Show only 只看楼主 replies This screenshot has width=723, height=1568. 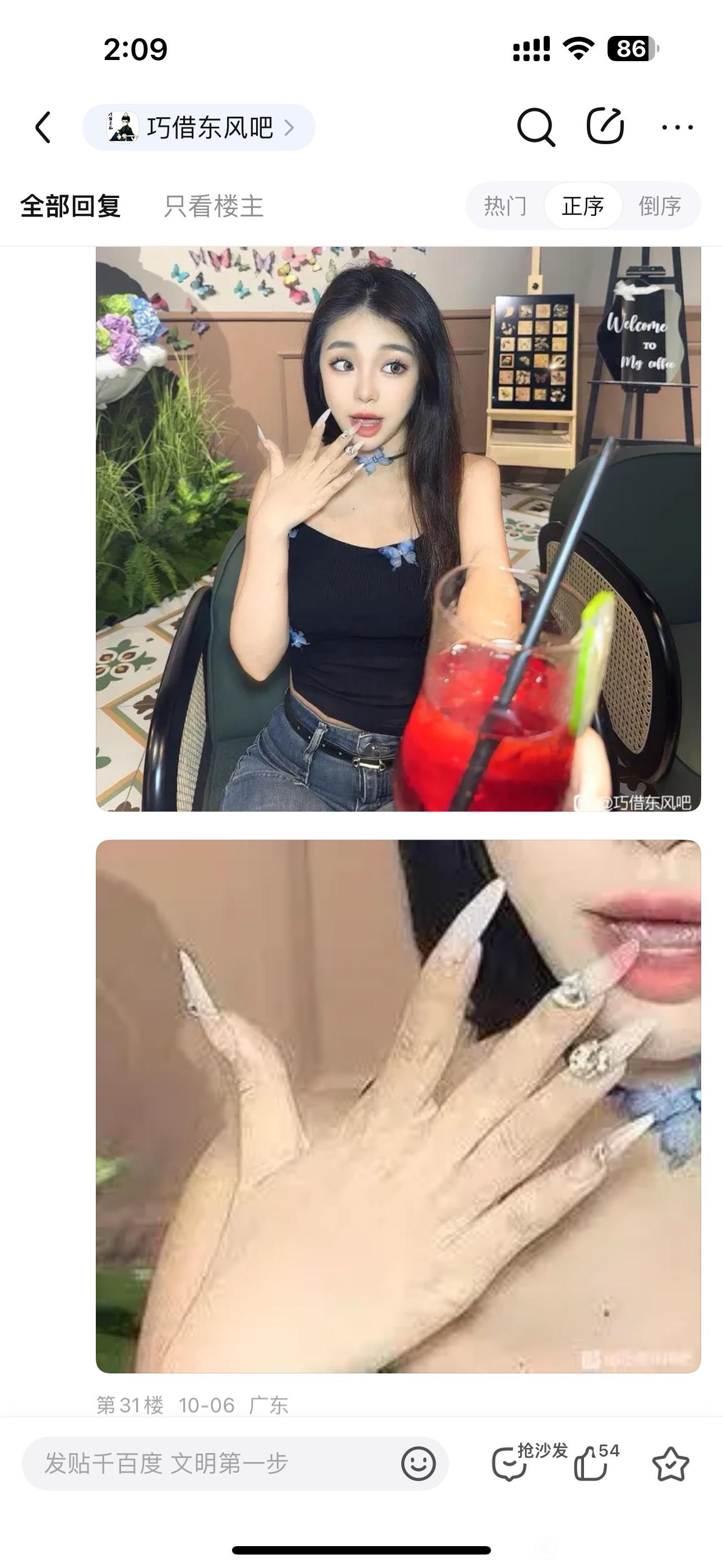(x=213, y=206)
